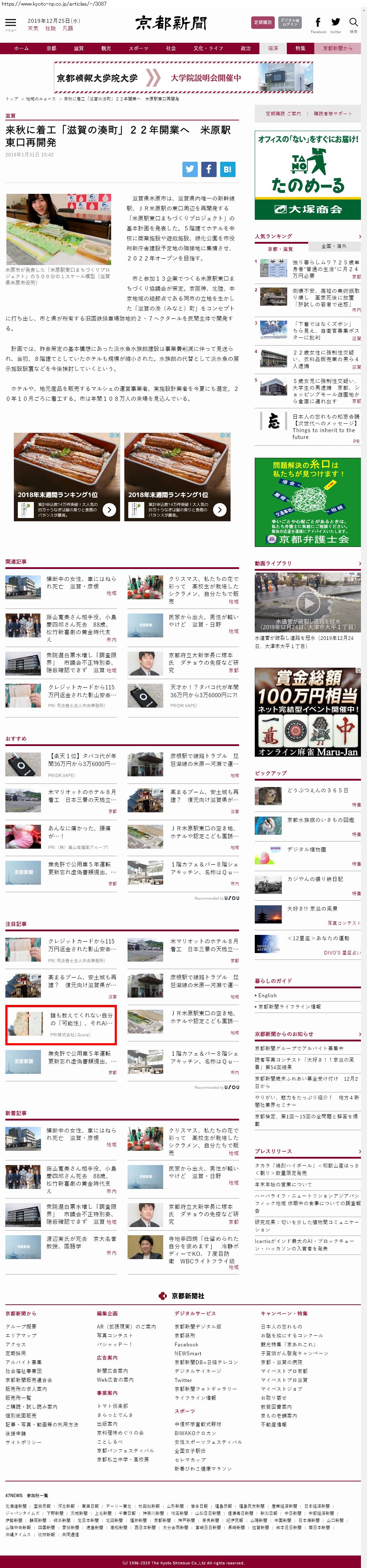Open the 京都水族館のいきもの図鑑 pickup
Screen dimensions: 367x1568
320,820
